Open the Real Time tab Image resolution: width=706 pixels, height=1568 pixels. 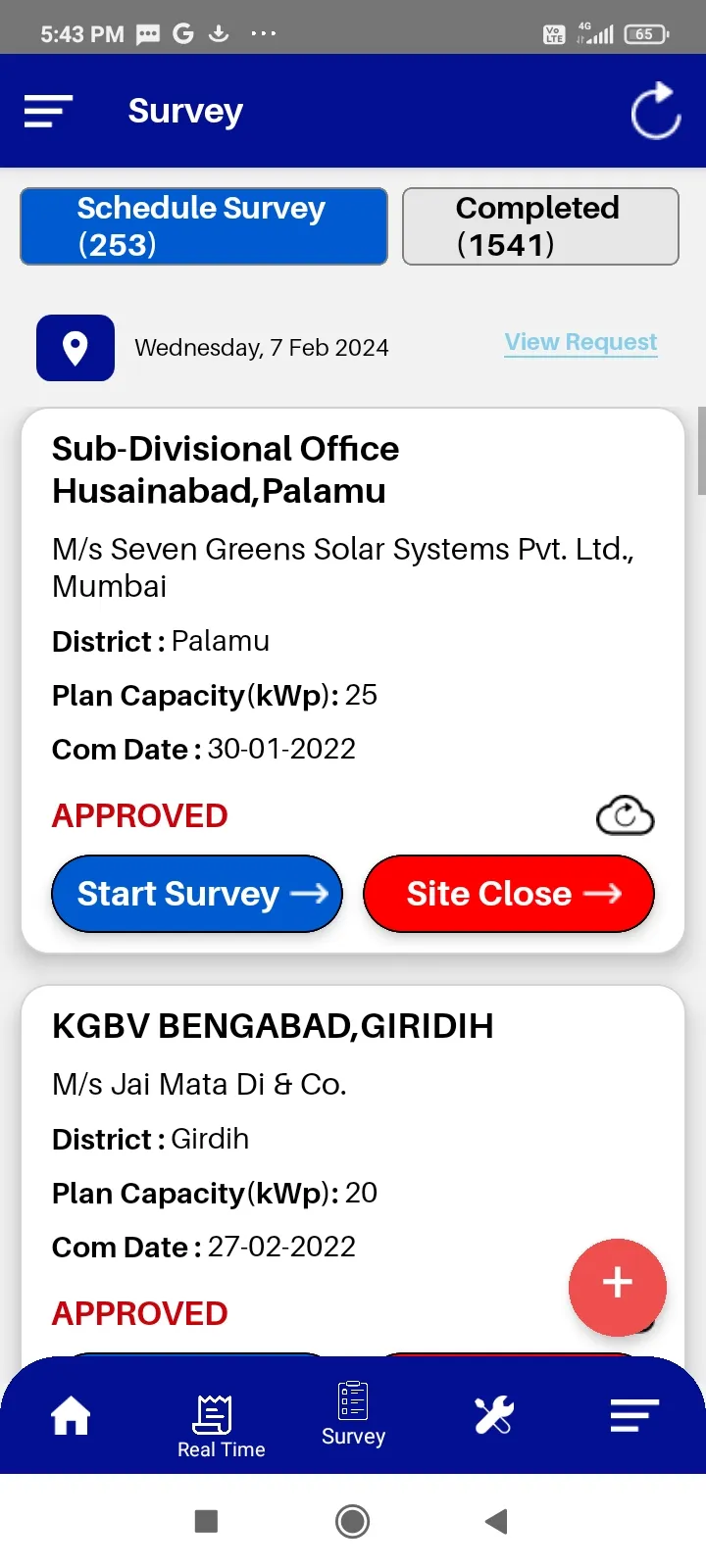coord(221,1426)
